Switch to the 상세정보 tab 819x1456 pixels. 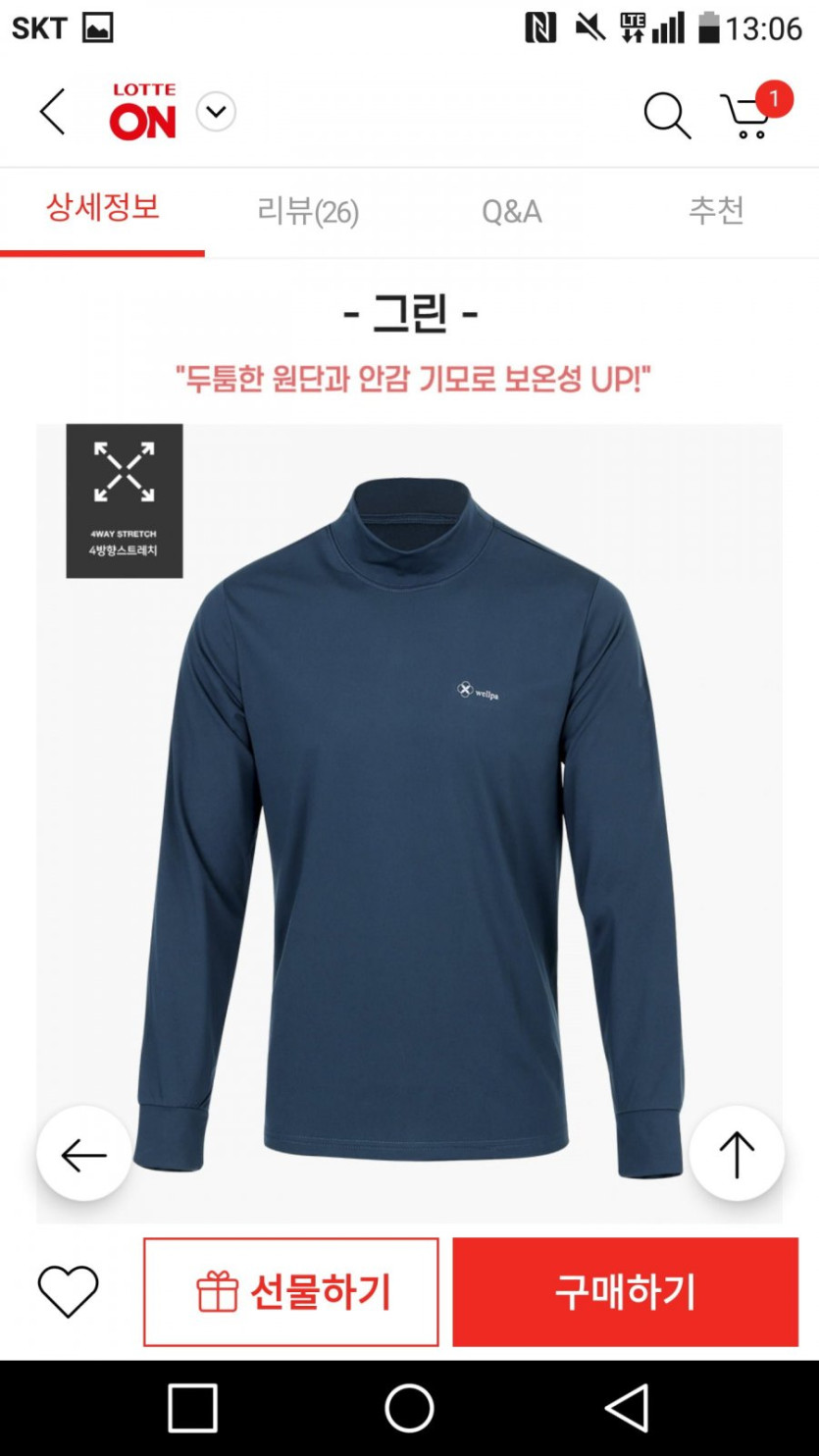(102, 209)
